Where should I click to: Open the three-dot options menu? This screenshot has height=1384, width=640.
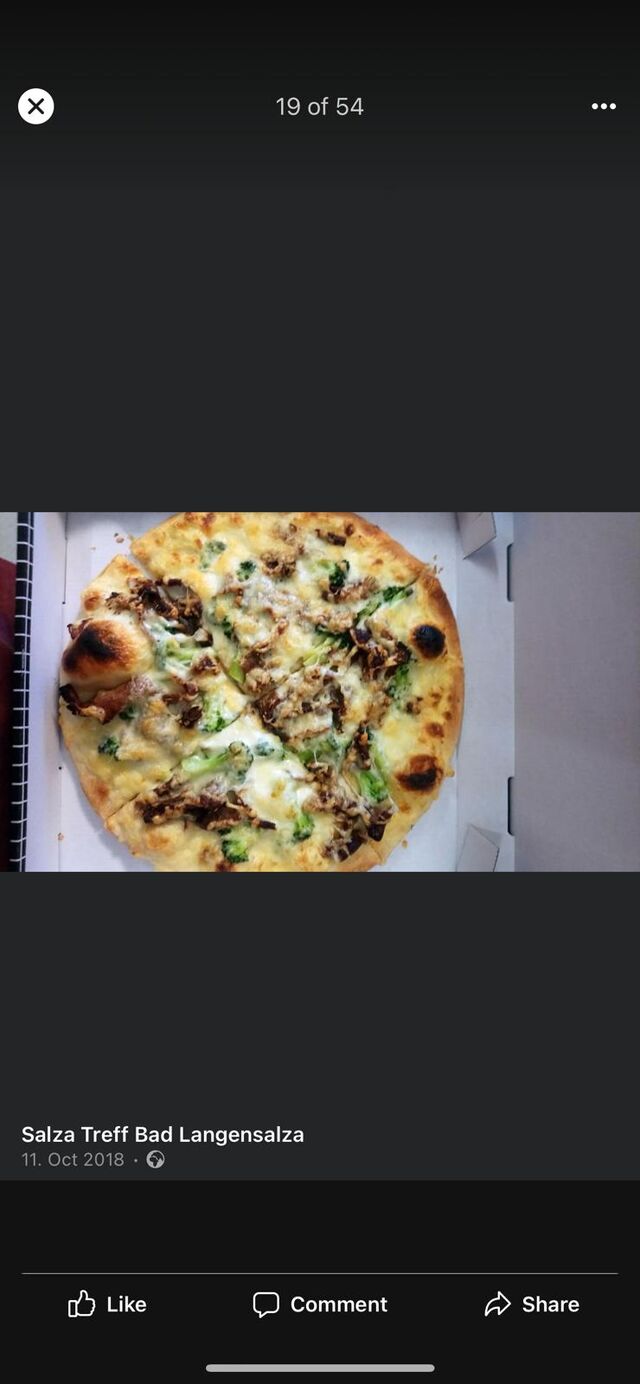click(x=603, y=106)
